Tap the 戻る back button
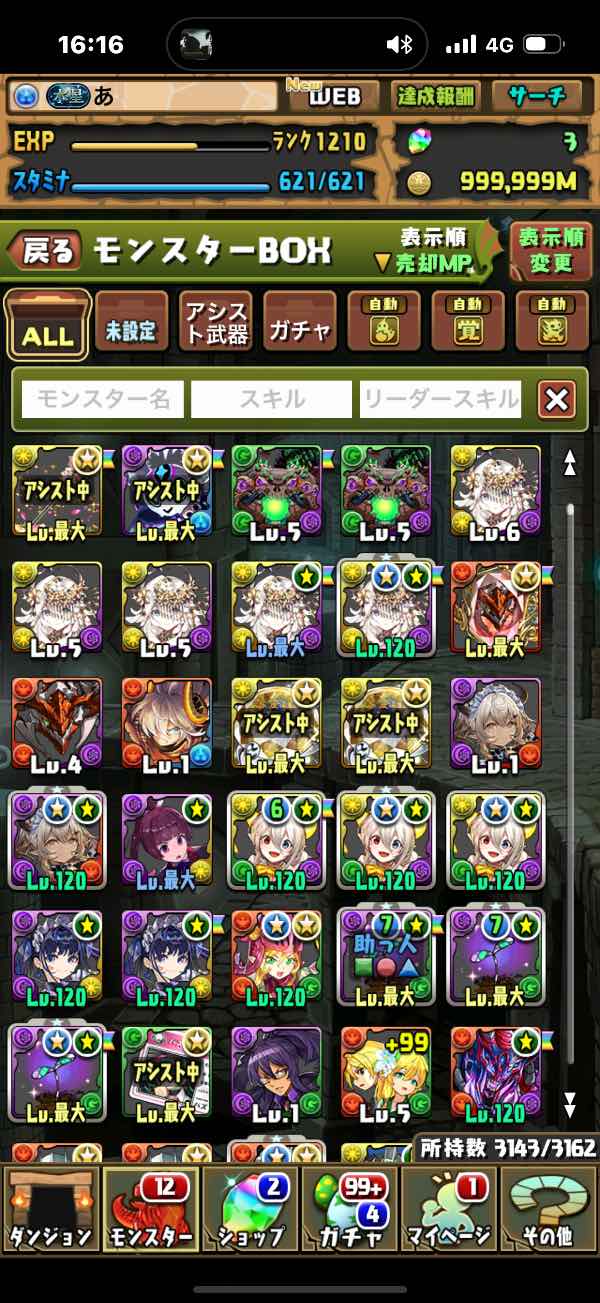Viewport: 600px width, 1303px height. coord(45,252)
